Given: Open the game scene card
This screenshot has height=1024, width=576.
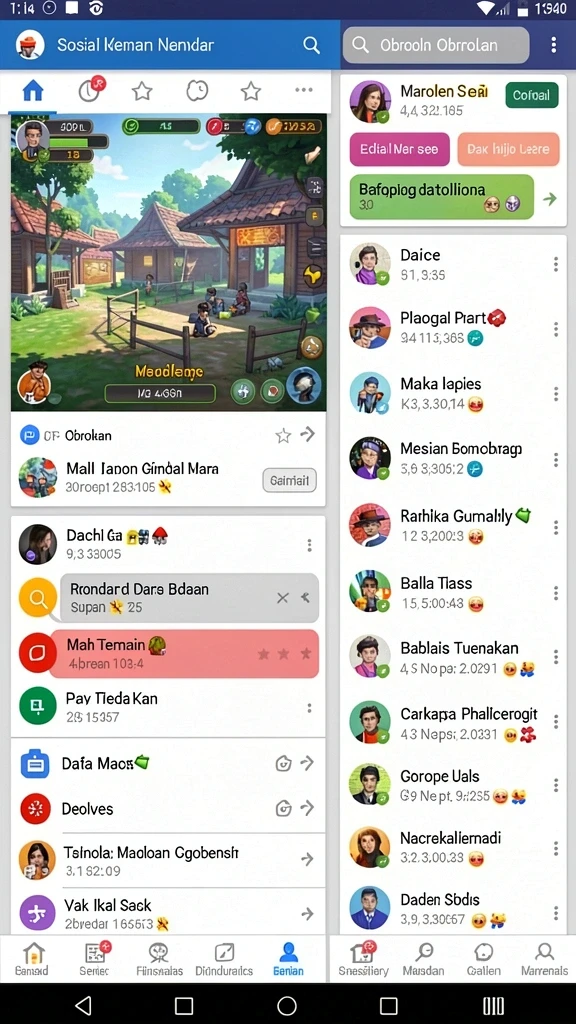Looking at the screenshot, I should pos(168,263).
